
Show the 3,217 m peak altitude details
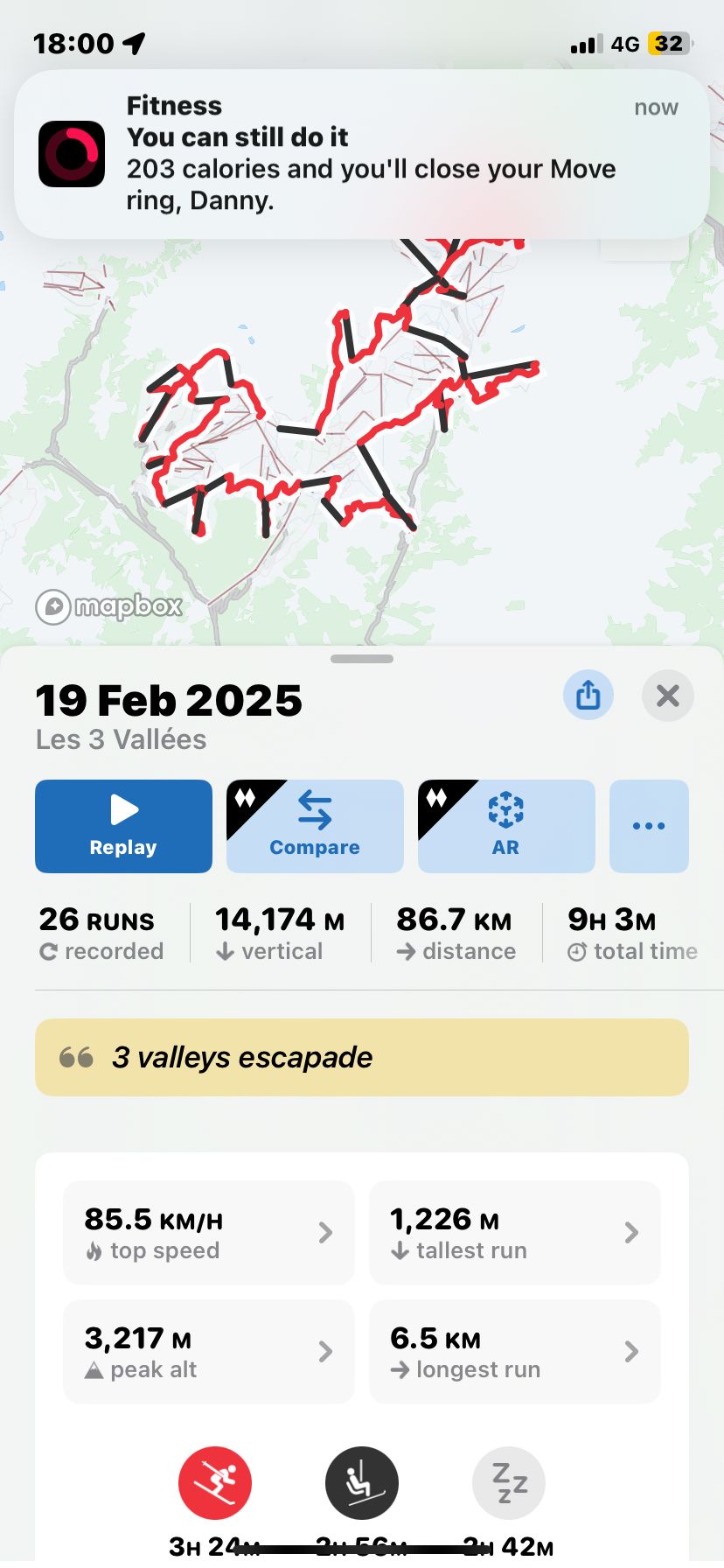209,1352
